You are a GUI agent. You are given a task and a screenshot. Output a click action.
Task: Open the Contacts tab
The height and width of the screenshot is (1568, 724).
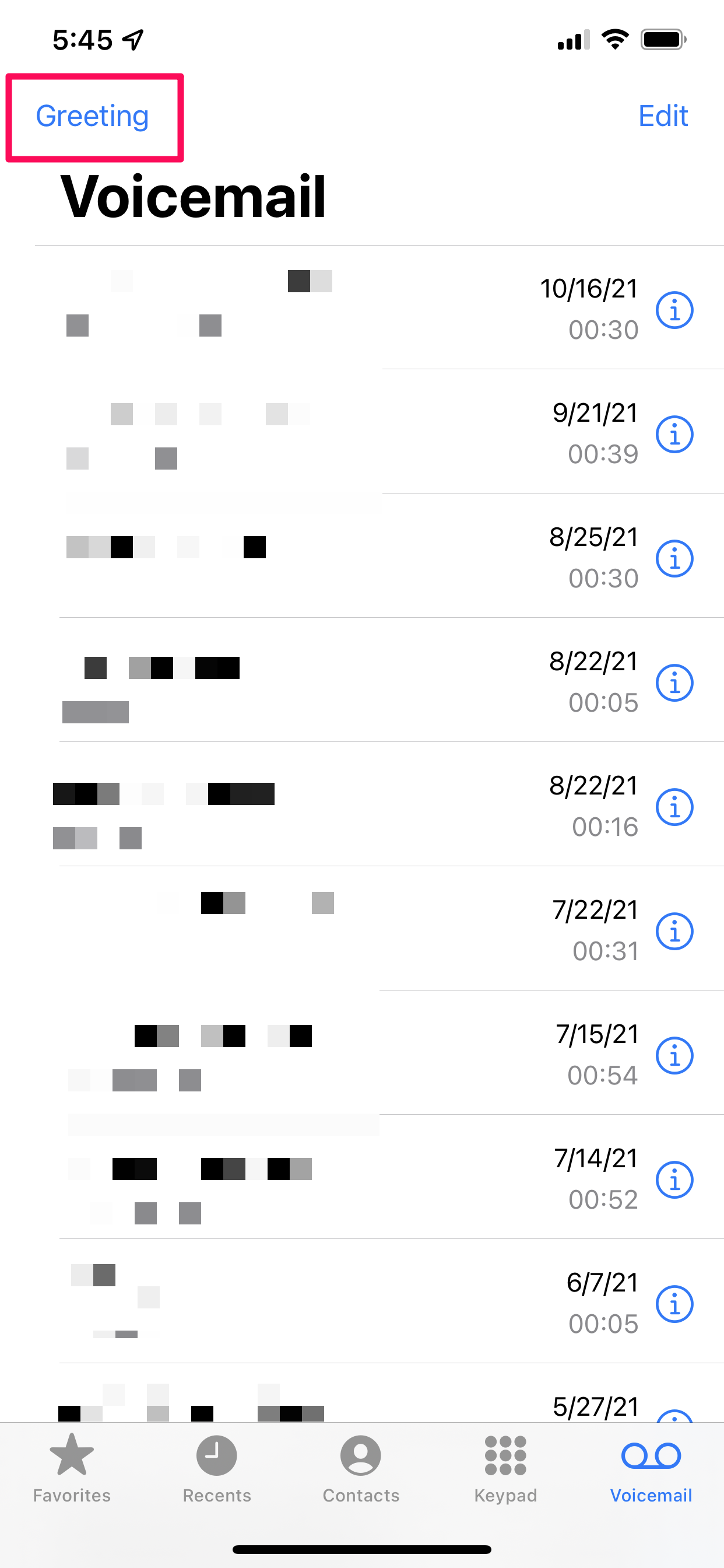tap(361, 1468)
